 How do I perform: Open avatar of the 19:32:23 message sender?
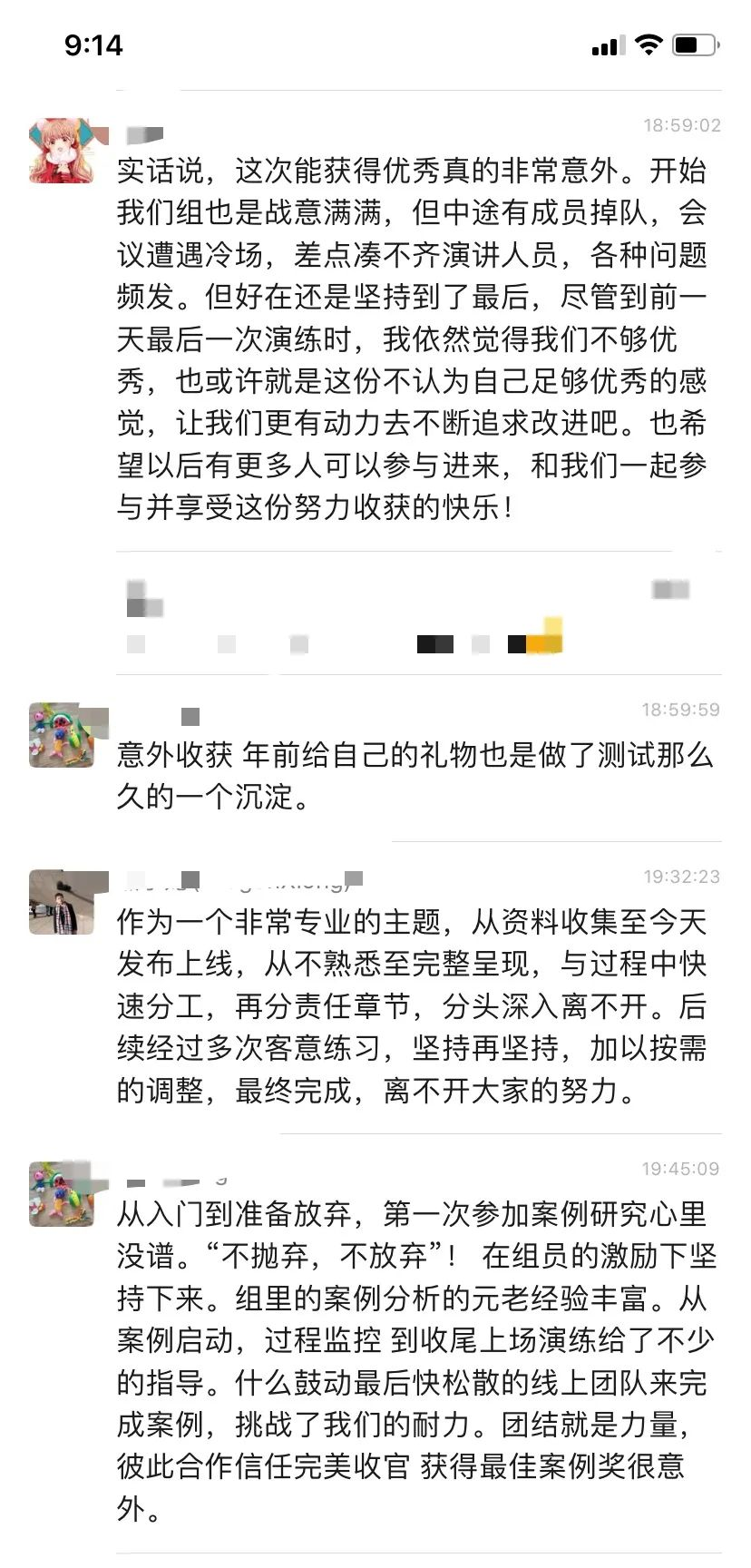pyautogui.click(x=62, y=902)
